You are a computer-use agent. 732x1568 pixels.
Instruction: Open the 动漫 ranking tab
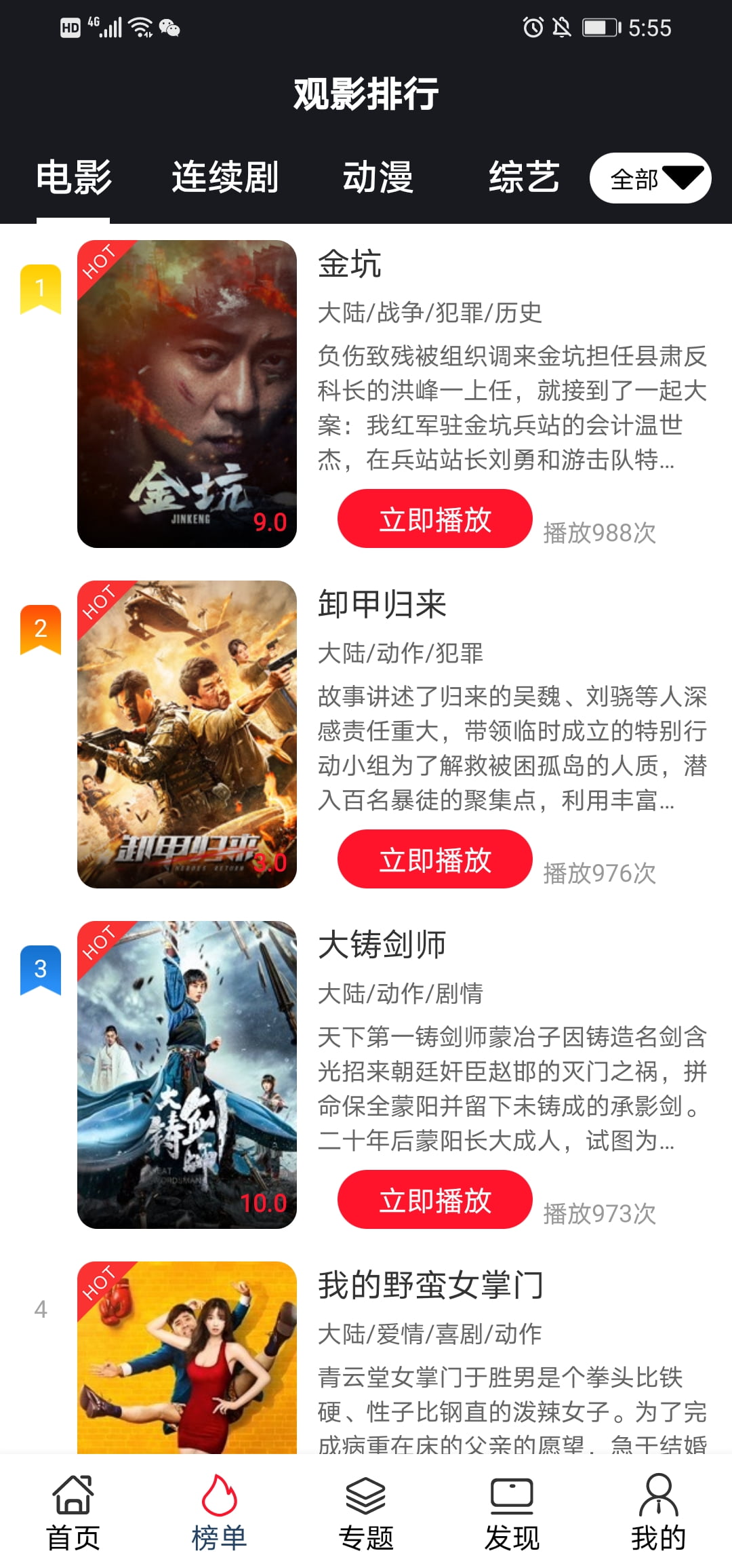coord(378,178)
